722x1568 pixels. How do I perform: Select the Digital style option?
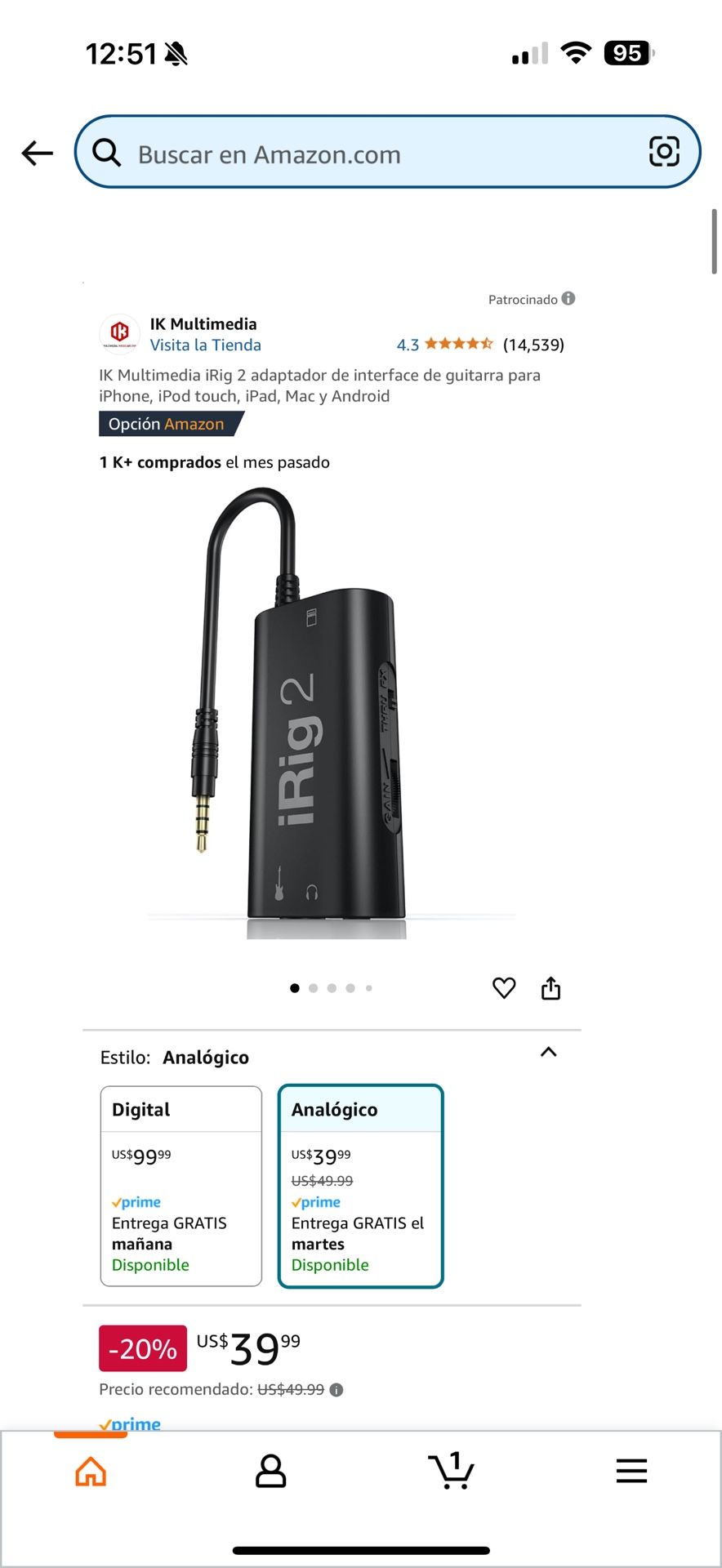(x=180, y=1186)
